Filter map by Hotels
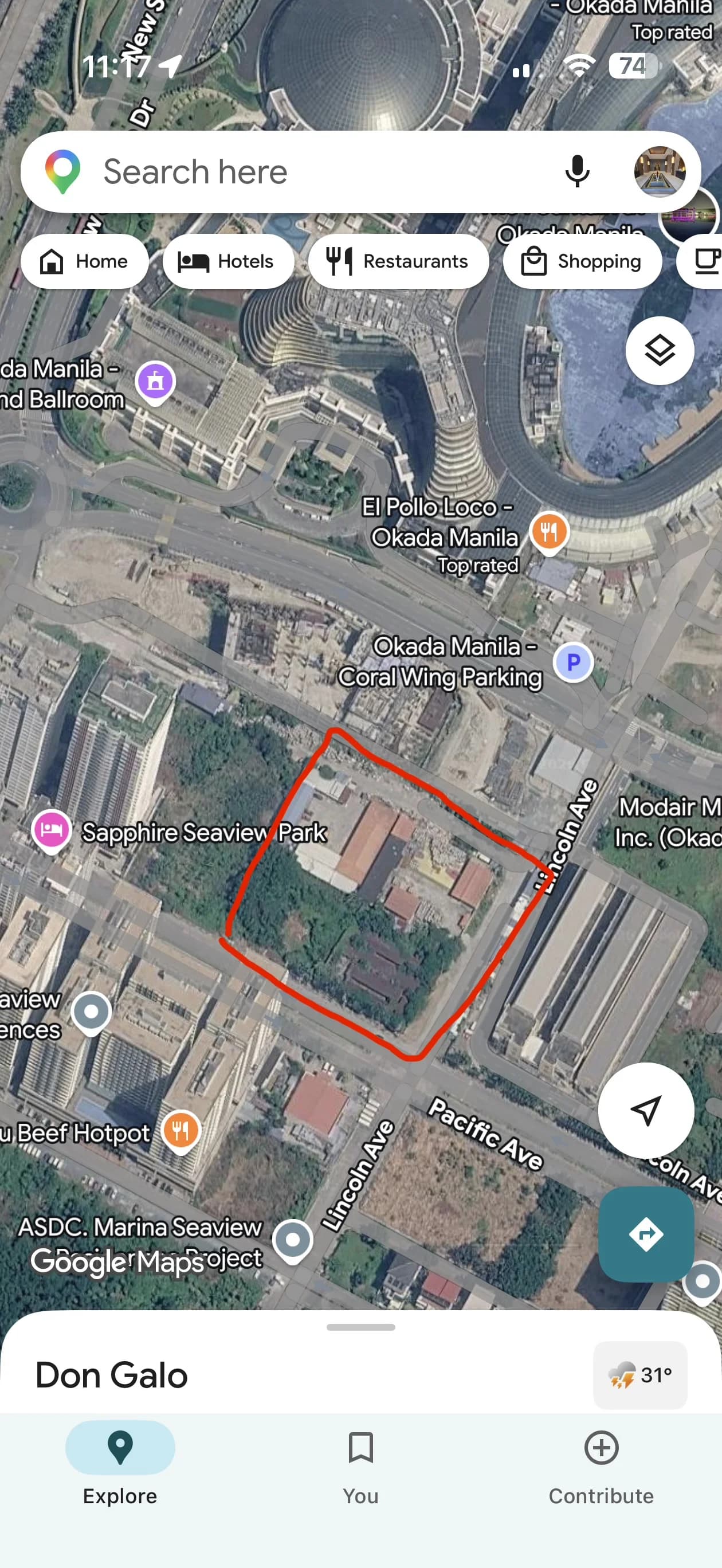 228,261
